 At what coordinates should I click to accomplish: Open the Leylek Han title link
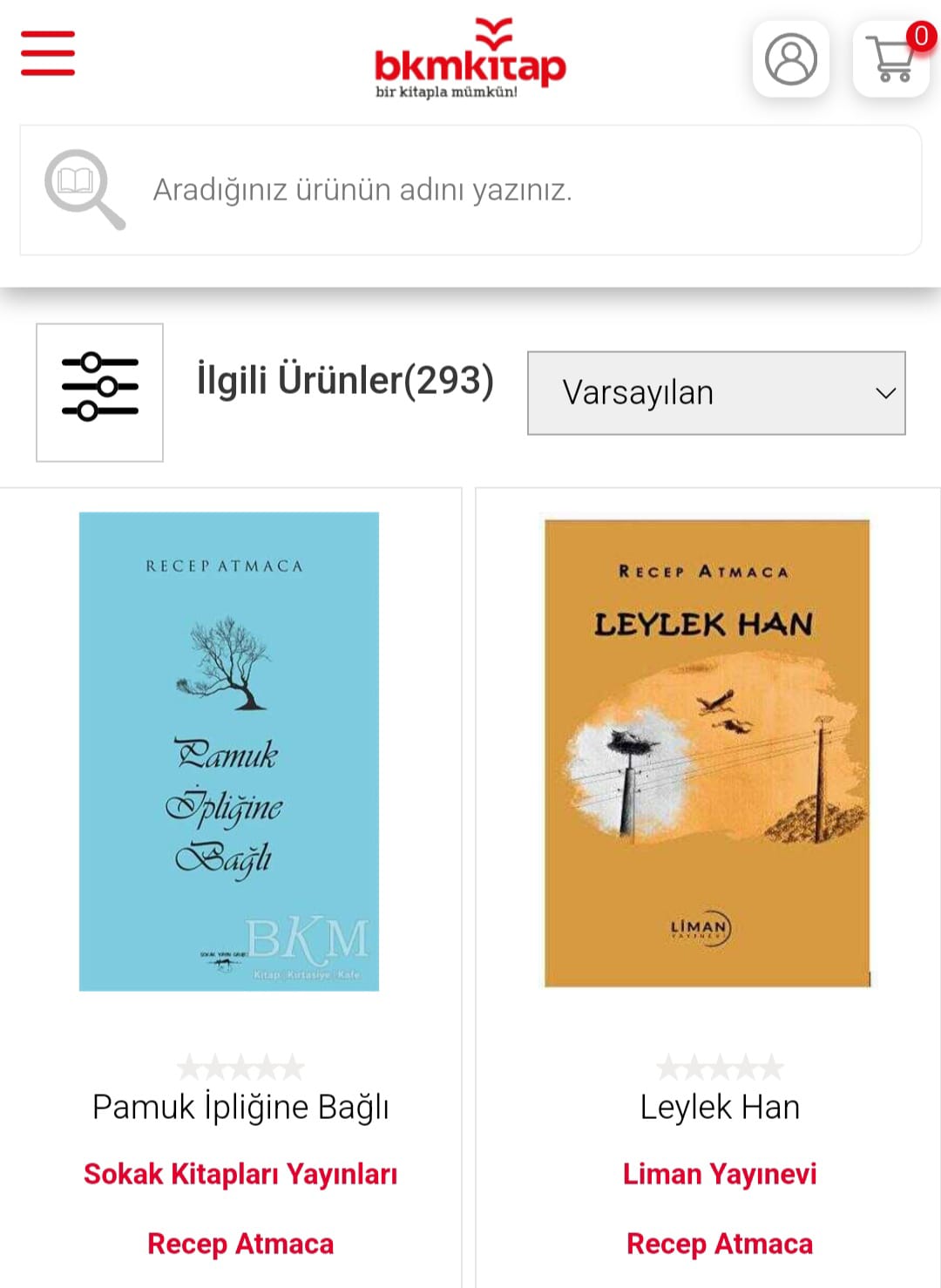pyautogui.click(x=720, y=1107)
